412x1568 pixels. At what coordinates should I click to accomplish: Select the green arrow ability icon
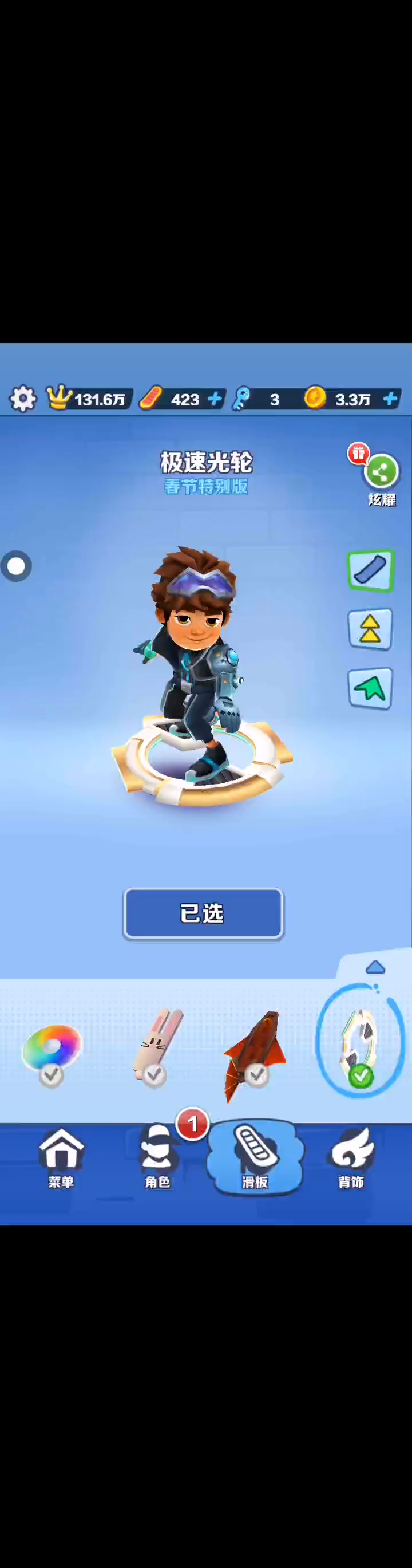370,688
